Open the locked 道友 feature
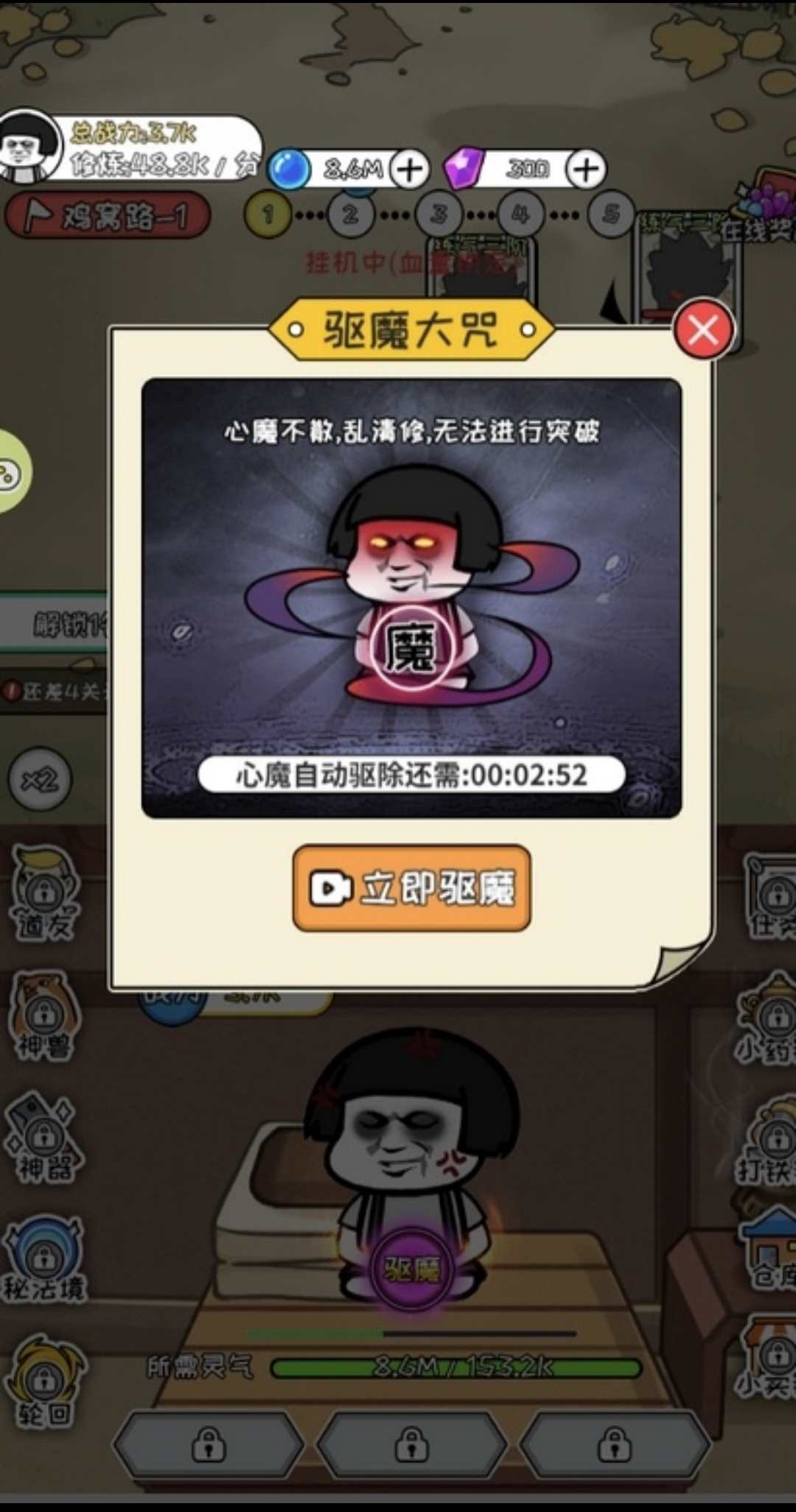Viewport: 796px width, 1512px height. (44, 893)
